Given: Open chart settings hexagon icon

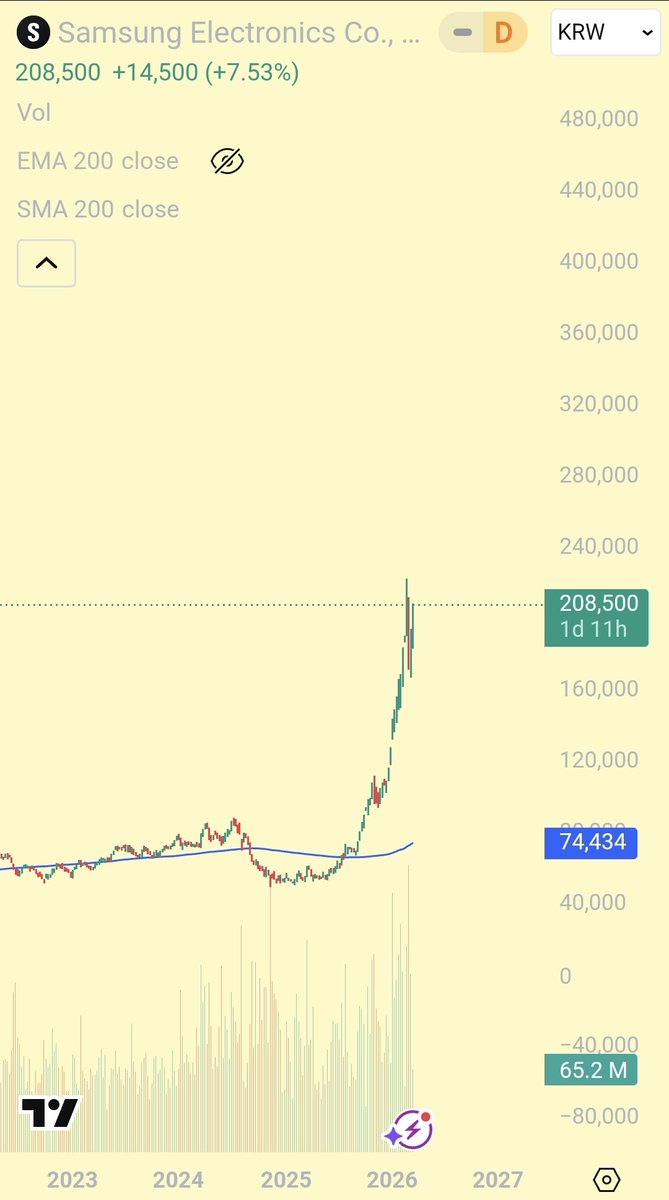Looking at the screenshot, I should tap(606, 1180).
